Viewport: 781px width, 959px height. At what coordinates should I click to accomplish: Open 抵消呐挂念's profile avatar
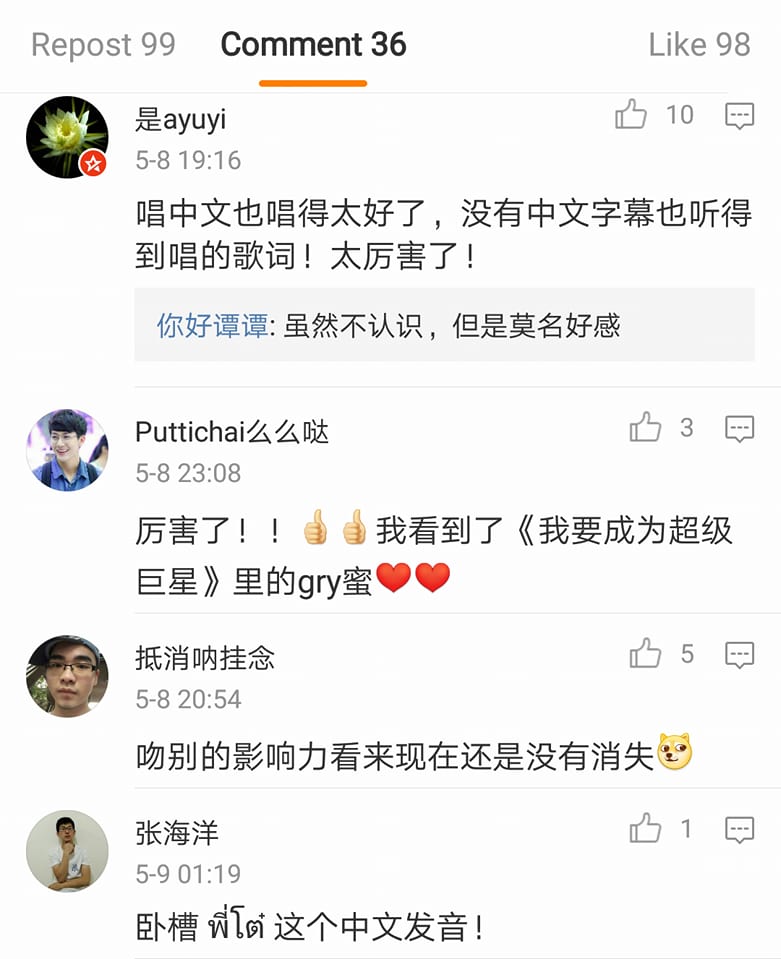pos(67,676)
